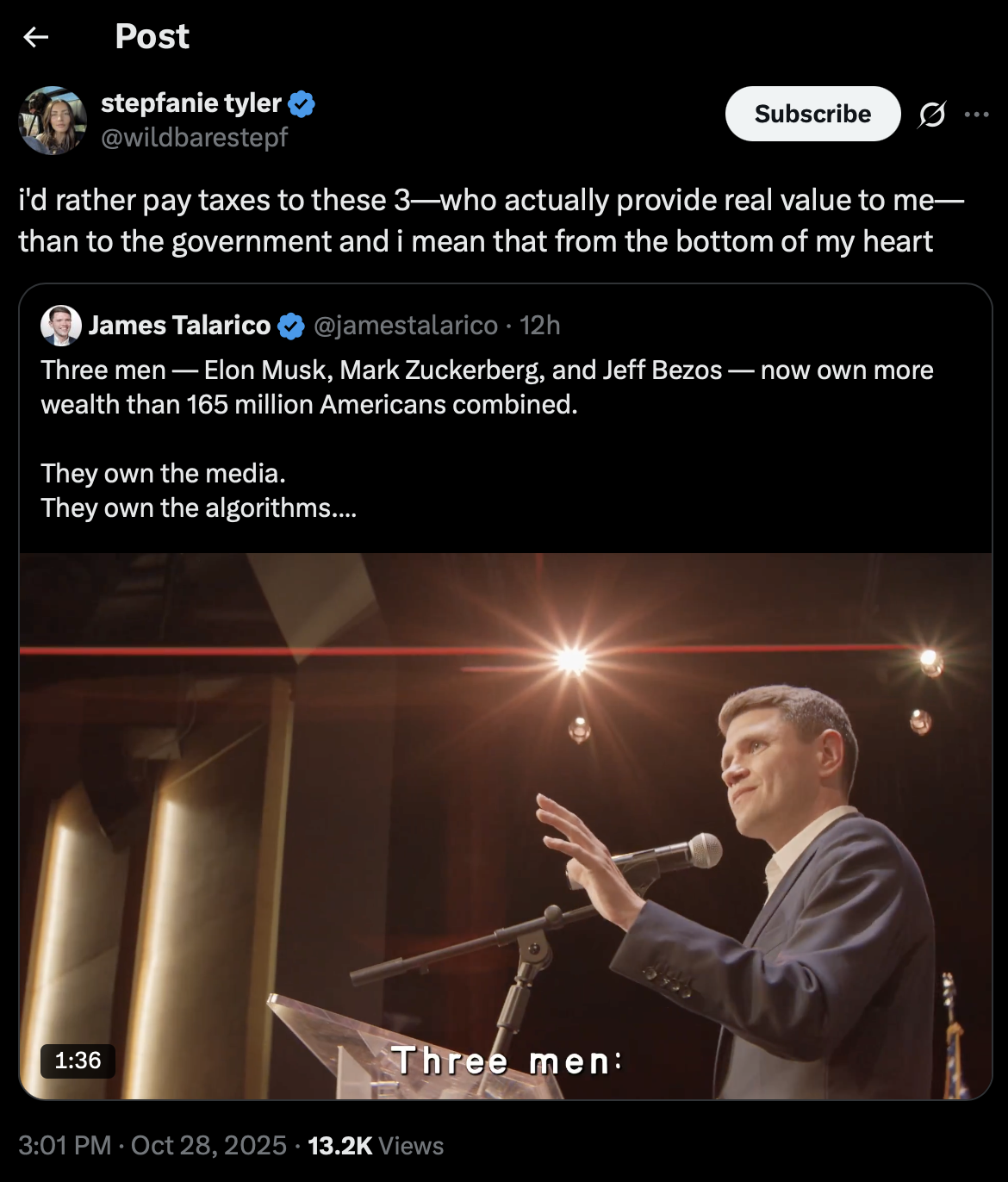The height and width of the screenshot is (1182, 1008).
Task: Open James Talarico's quoted post
Action: click(x=487, y=405)
